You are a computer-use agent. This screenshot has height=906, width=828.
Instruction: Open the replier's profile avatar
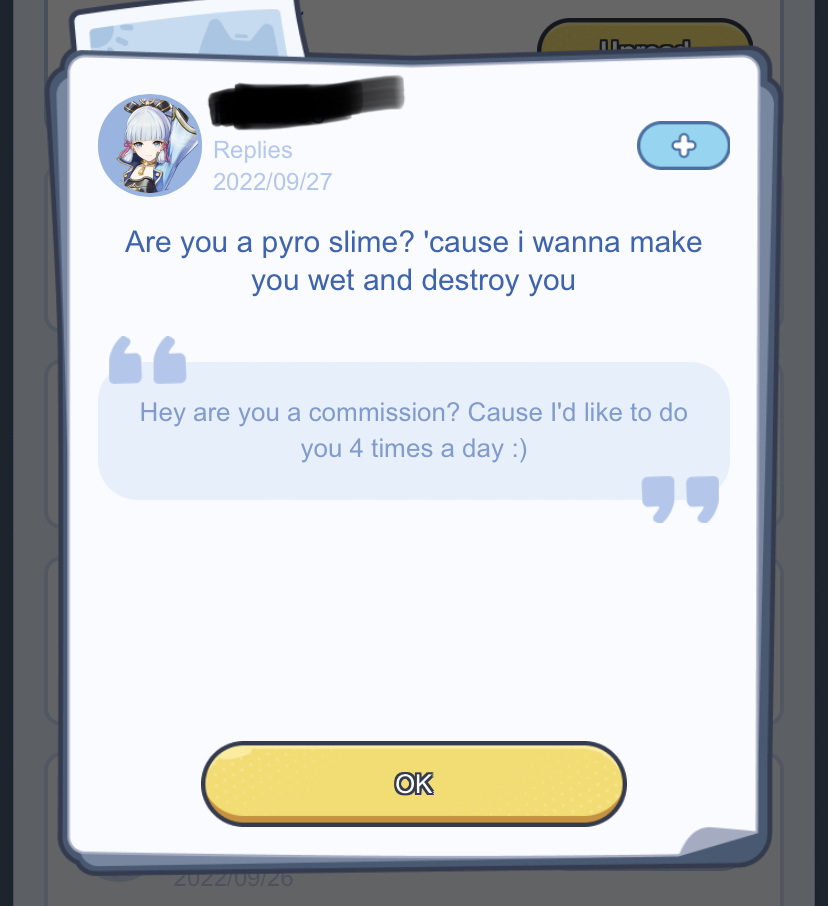coord(150,146)
